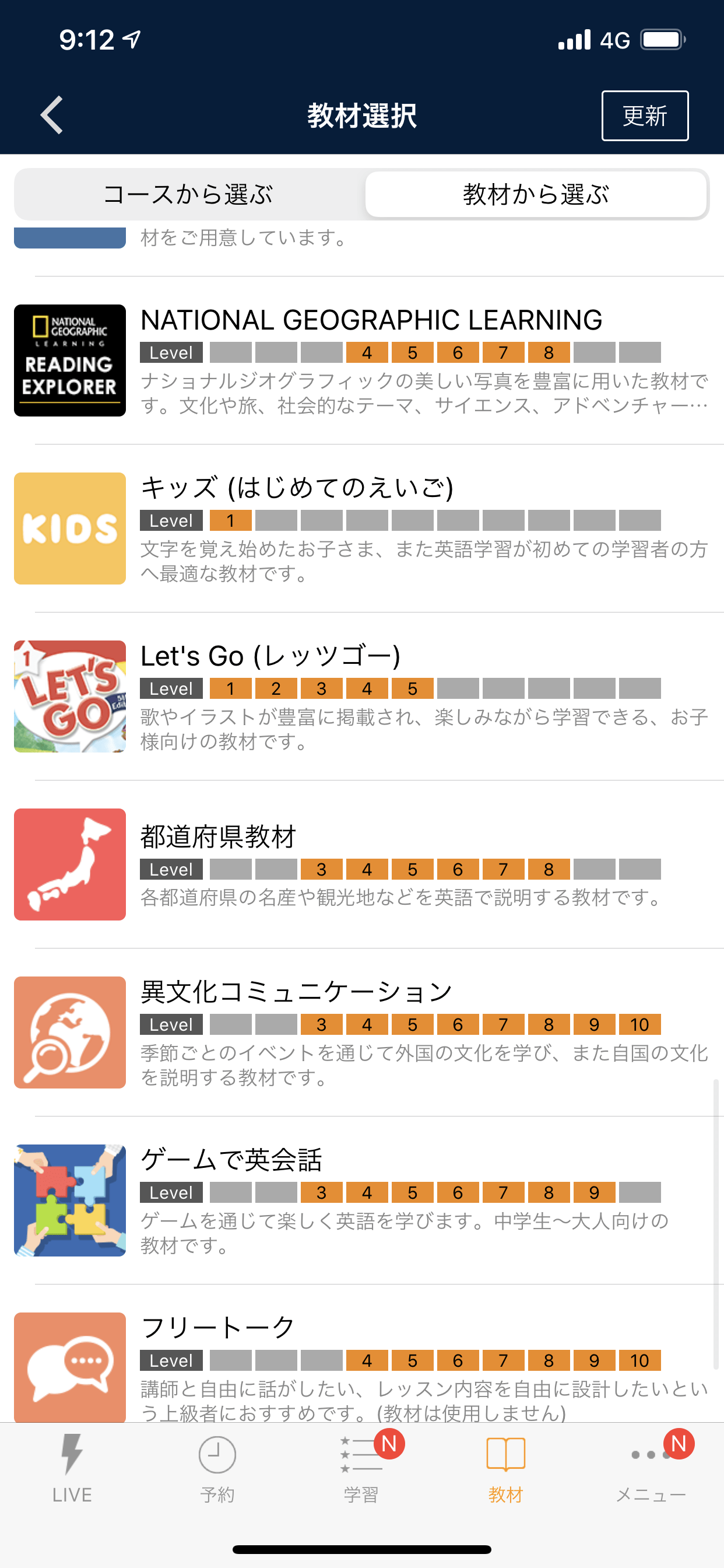This screenshot has width=724, height=1568.
Task: Open NATIONAL GEOGRAPHIC LEARNING material
Action: [362, 360]
